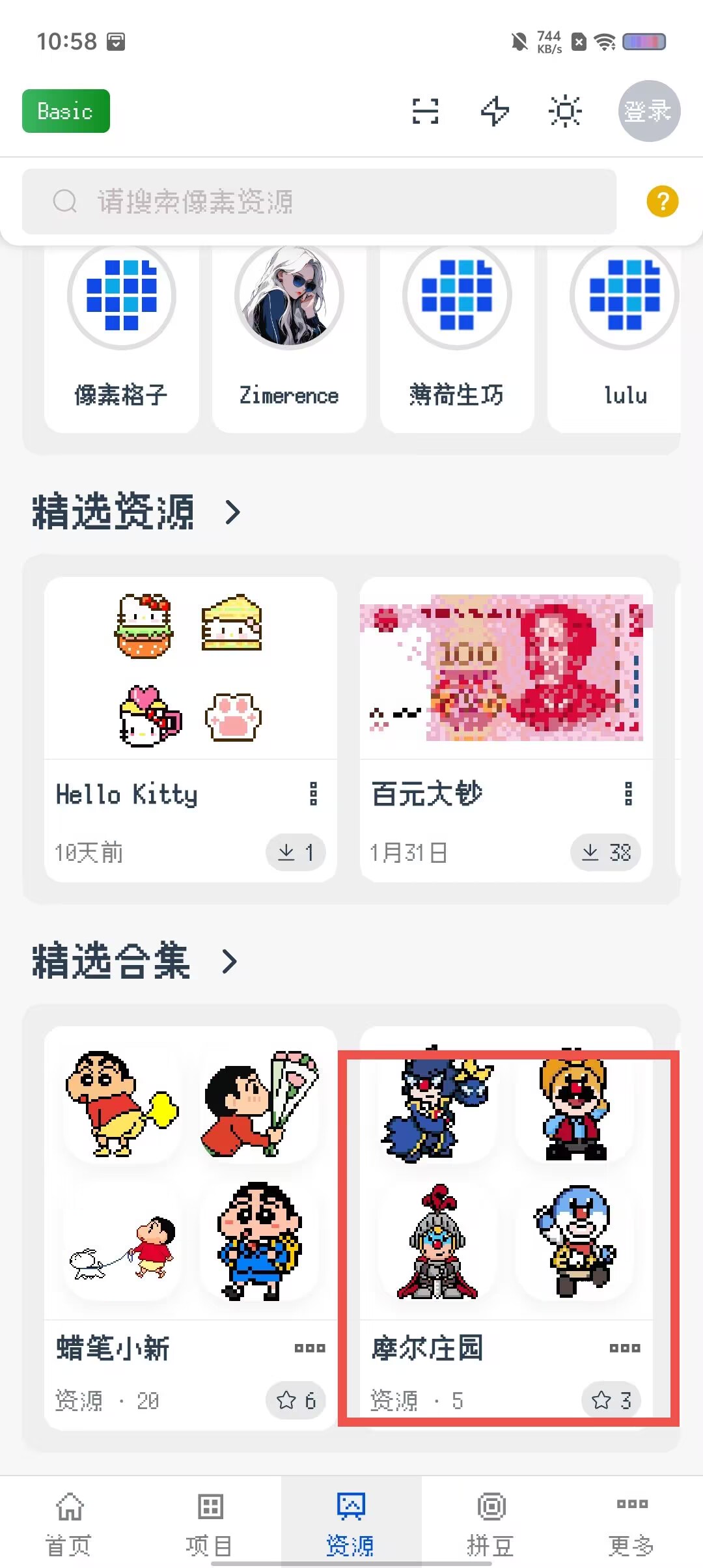The image size is (703, 1568).
Task: Tap the lightning bolt icon
Action: point(495,111)
